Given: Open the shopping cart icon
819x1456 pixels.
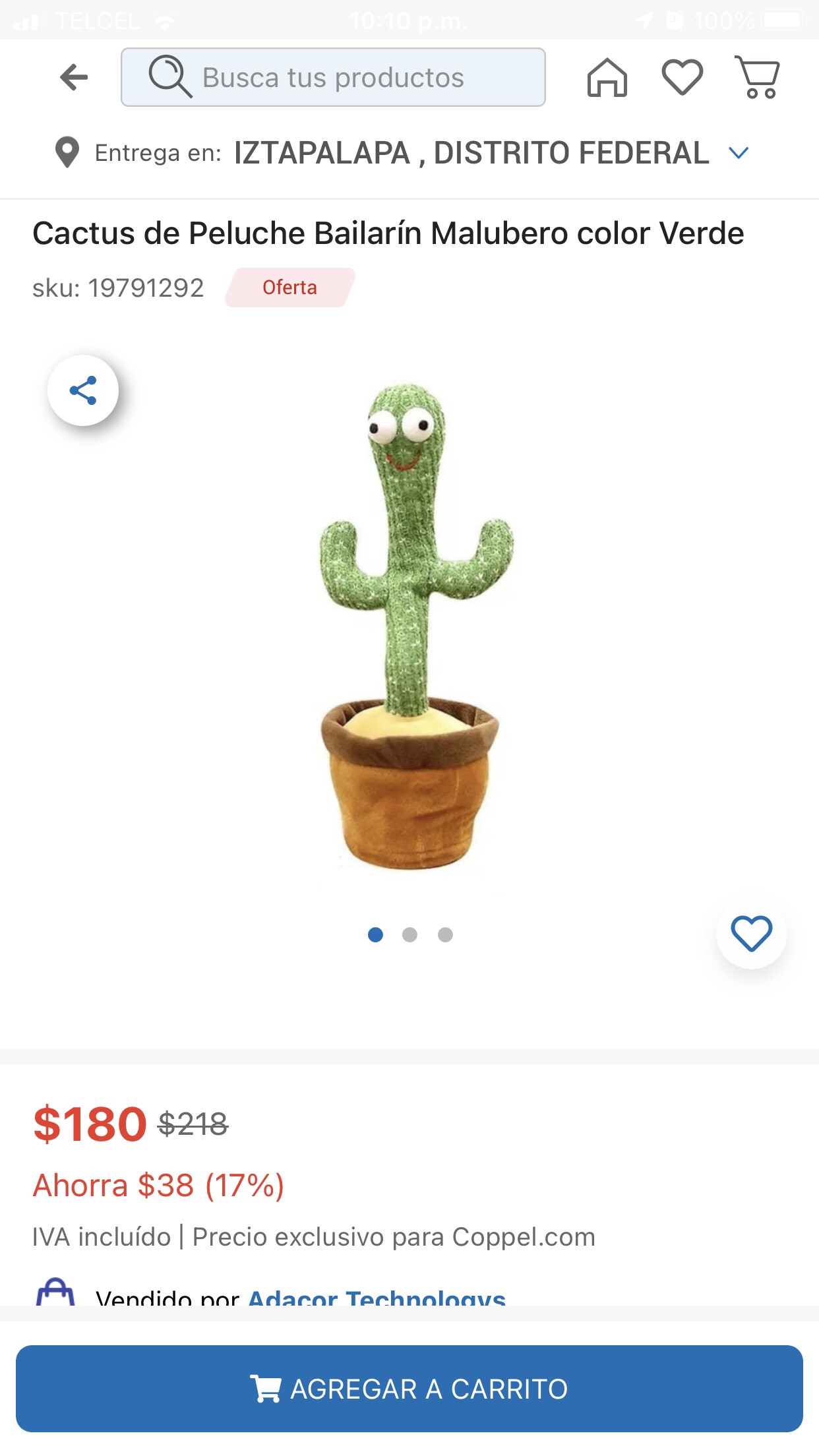Looking at the screenshot, I should coord(758,77).
